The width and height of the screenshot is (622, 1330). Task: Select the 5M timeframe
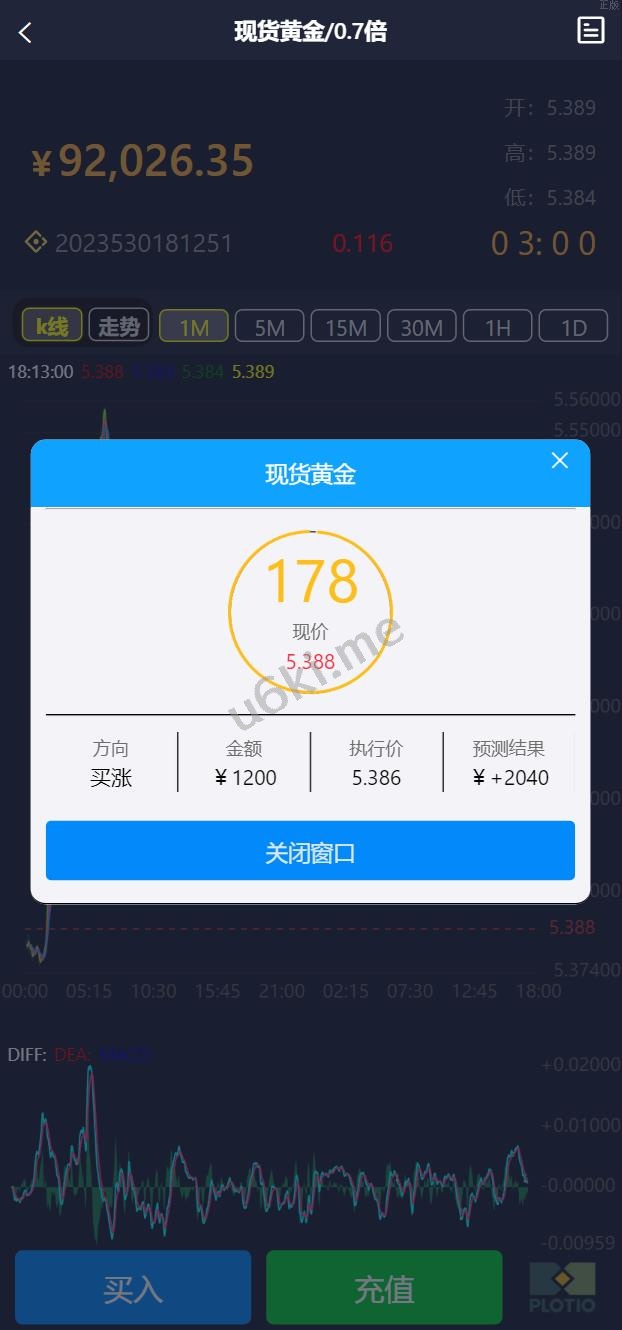click(269, 327)
